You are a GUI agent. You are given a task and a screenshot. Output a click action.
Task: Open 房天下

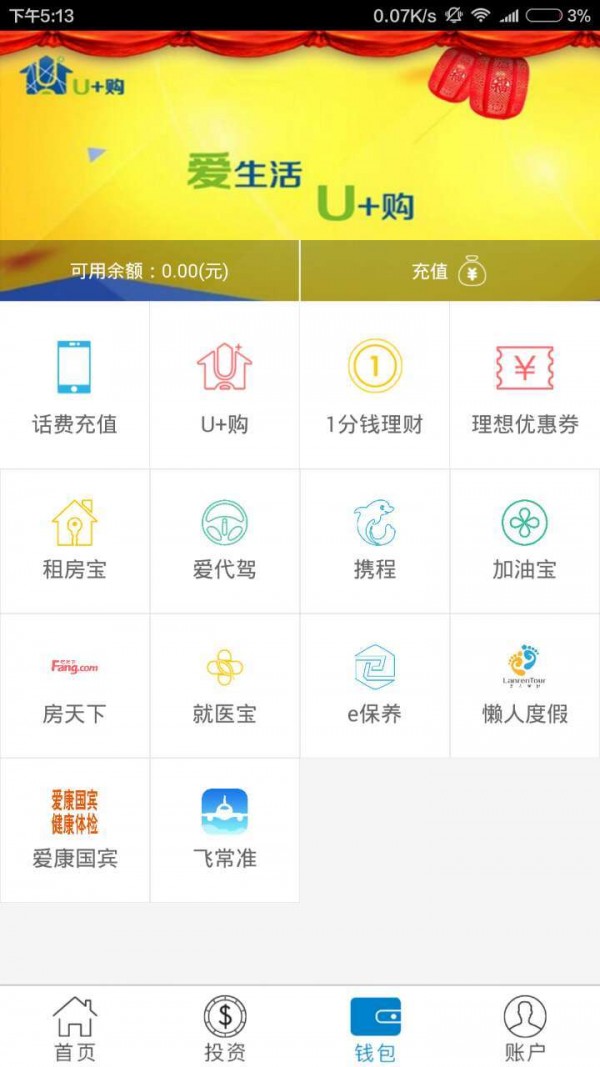75,686
